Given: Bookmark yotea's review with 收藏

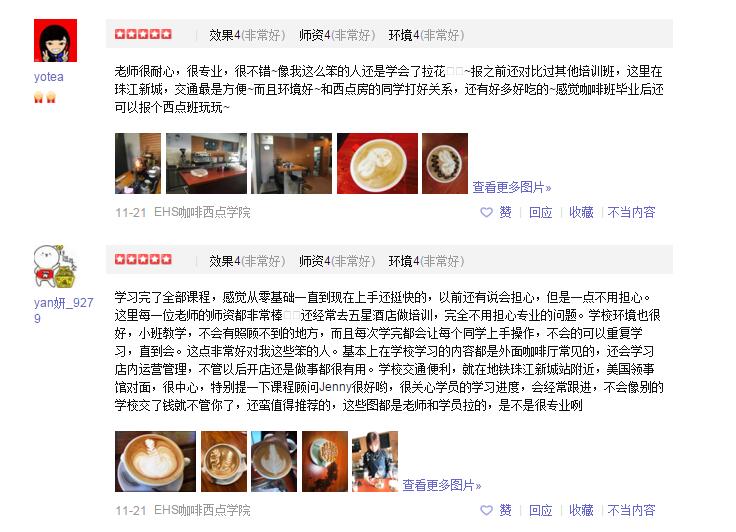Looking at the screenshot, I should [581, 212].
